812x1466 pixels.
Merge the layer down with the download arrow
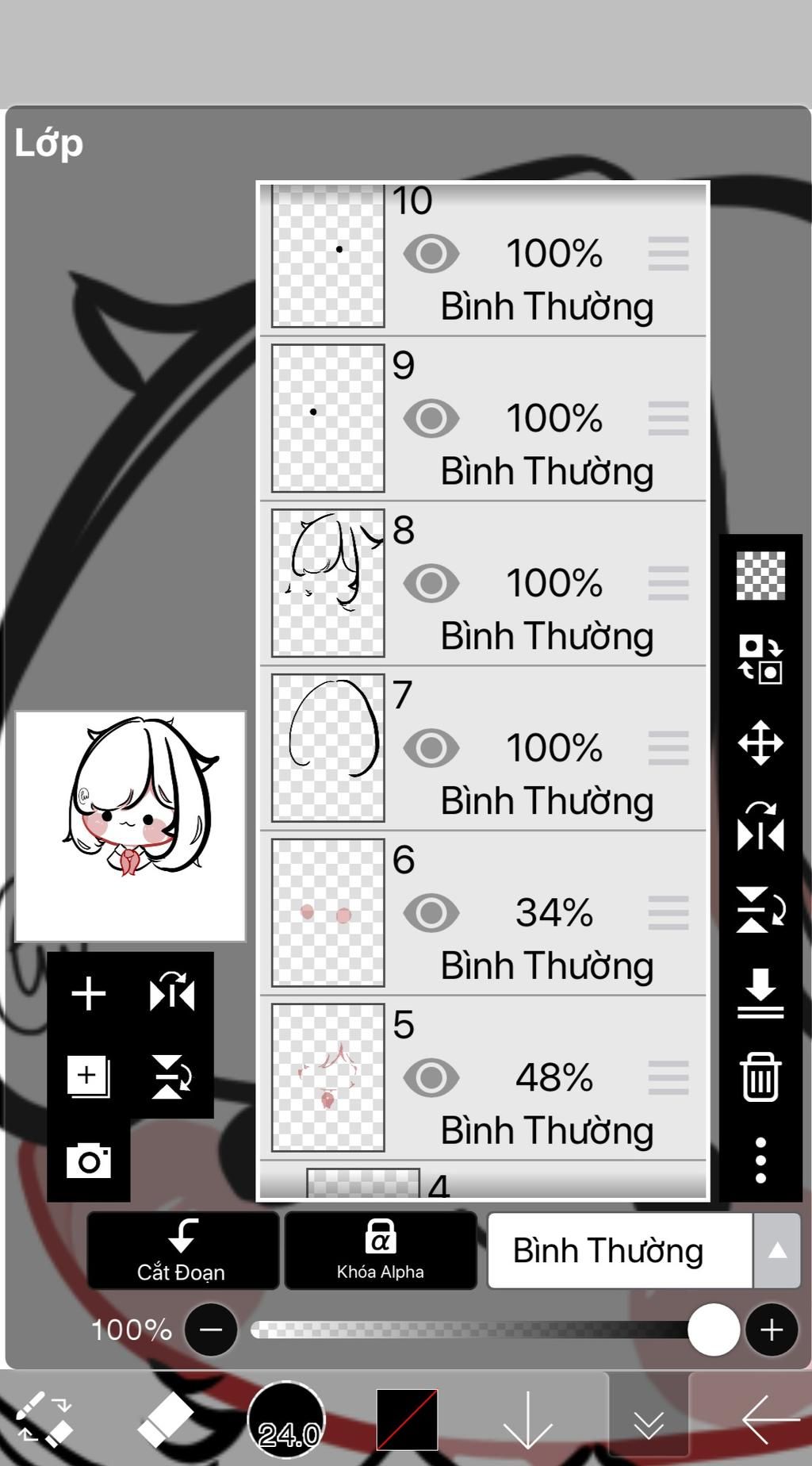coord(760,992)
